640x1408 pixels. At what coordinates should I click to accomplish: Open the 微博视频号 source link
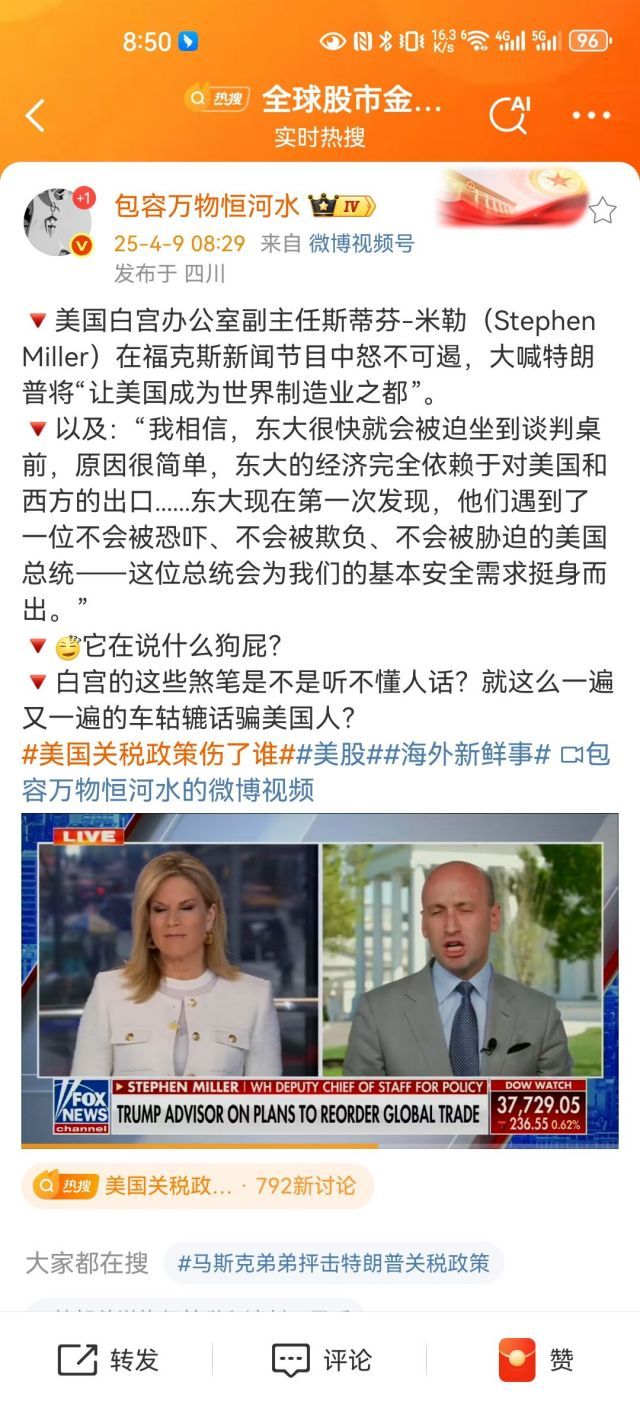click(361, 243)
